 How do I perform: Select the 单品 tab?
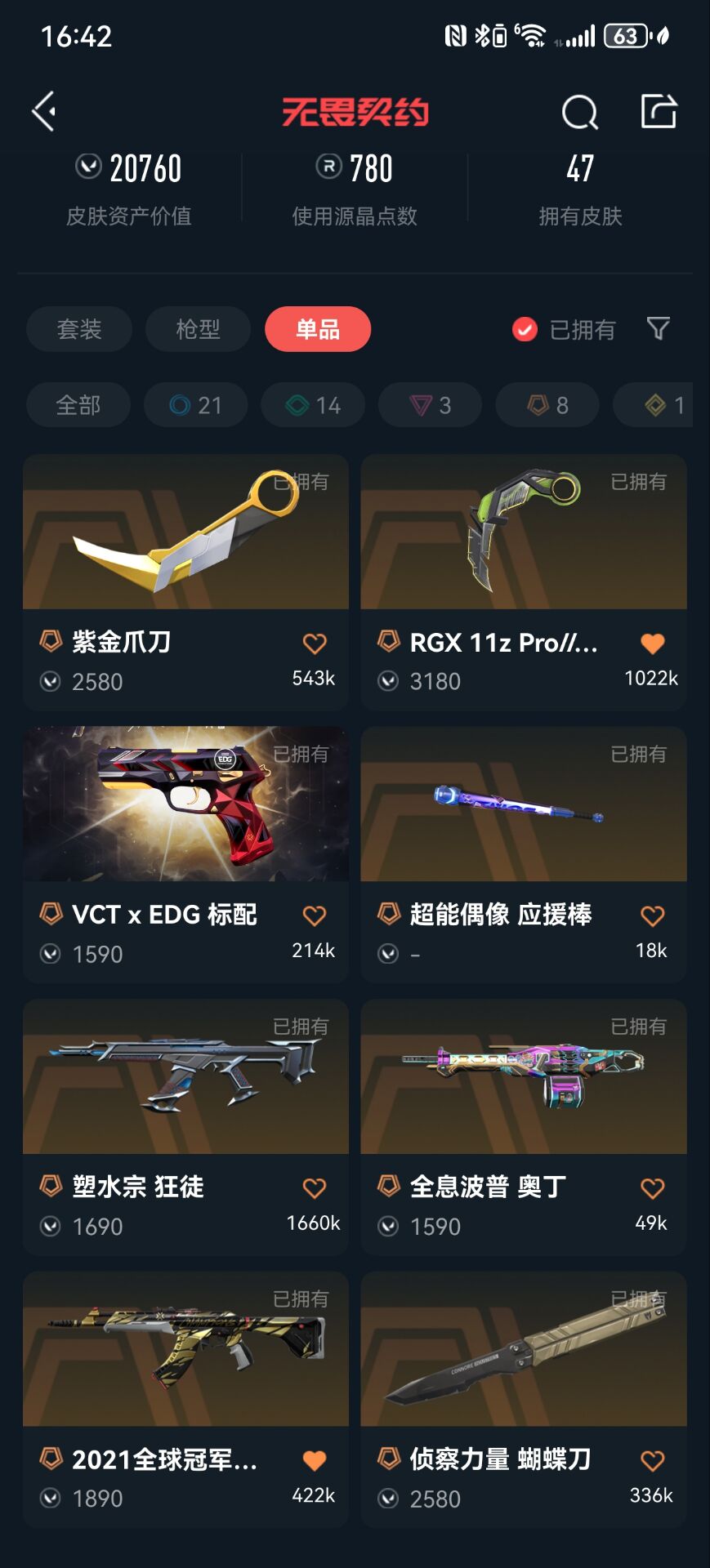[318, 329]
